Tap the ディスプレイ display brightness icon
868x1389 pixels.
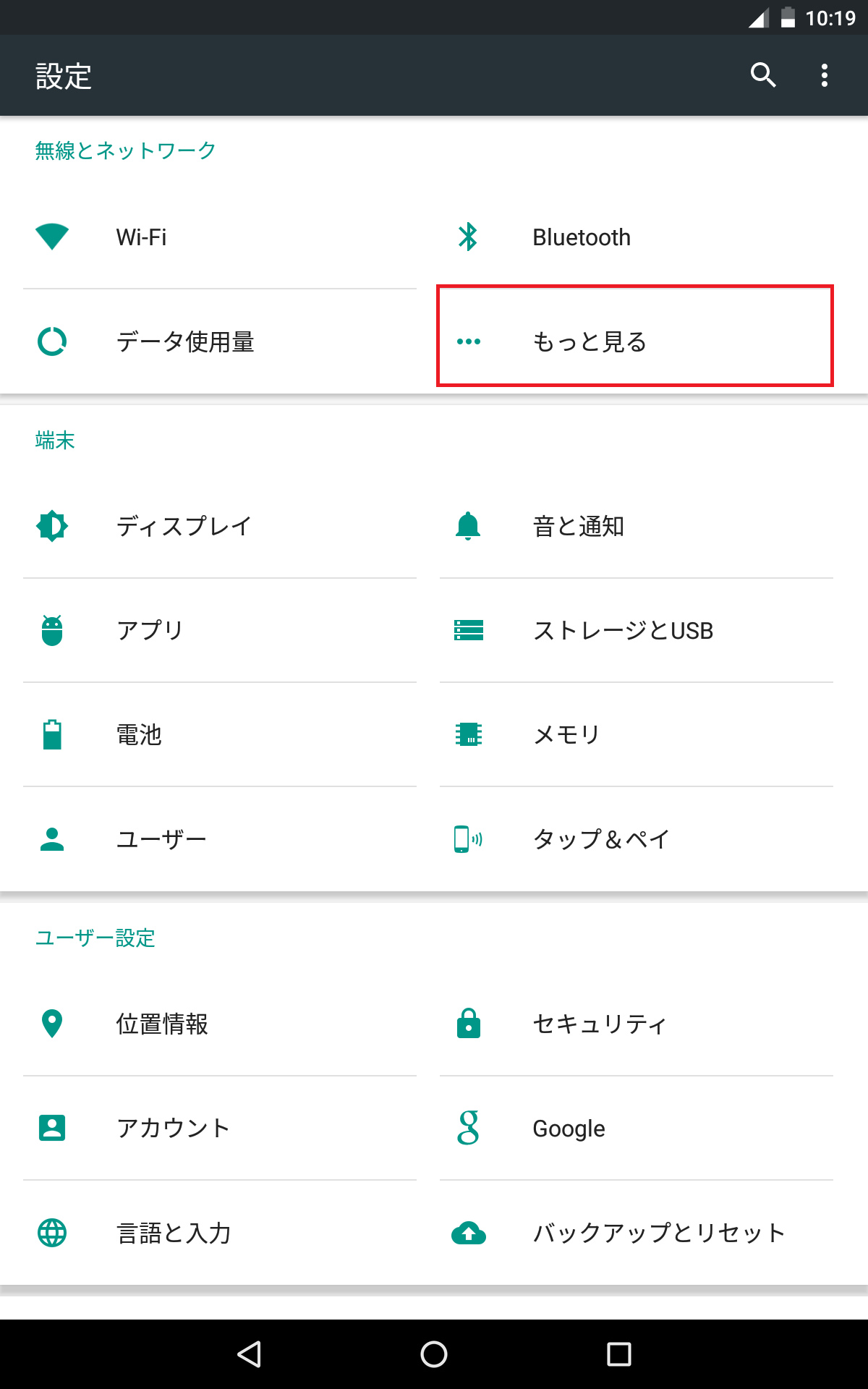[x=51, y=527]
